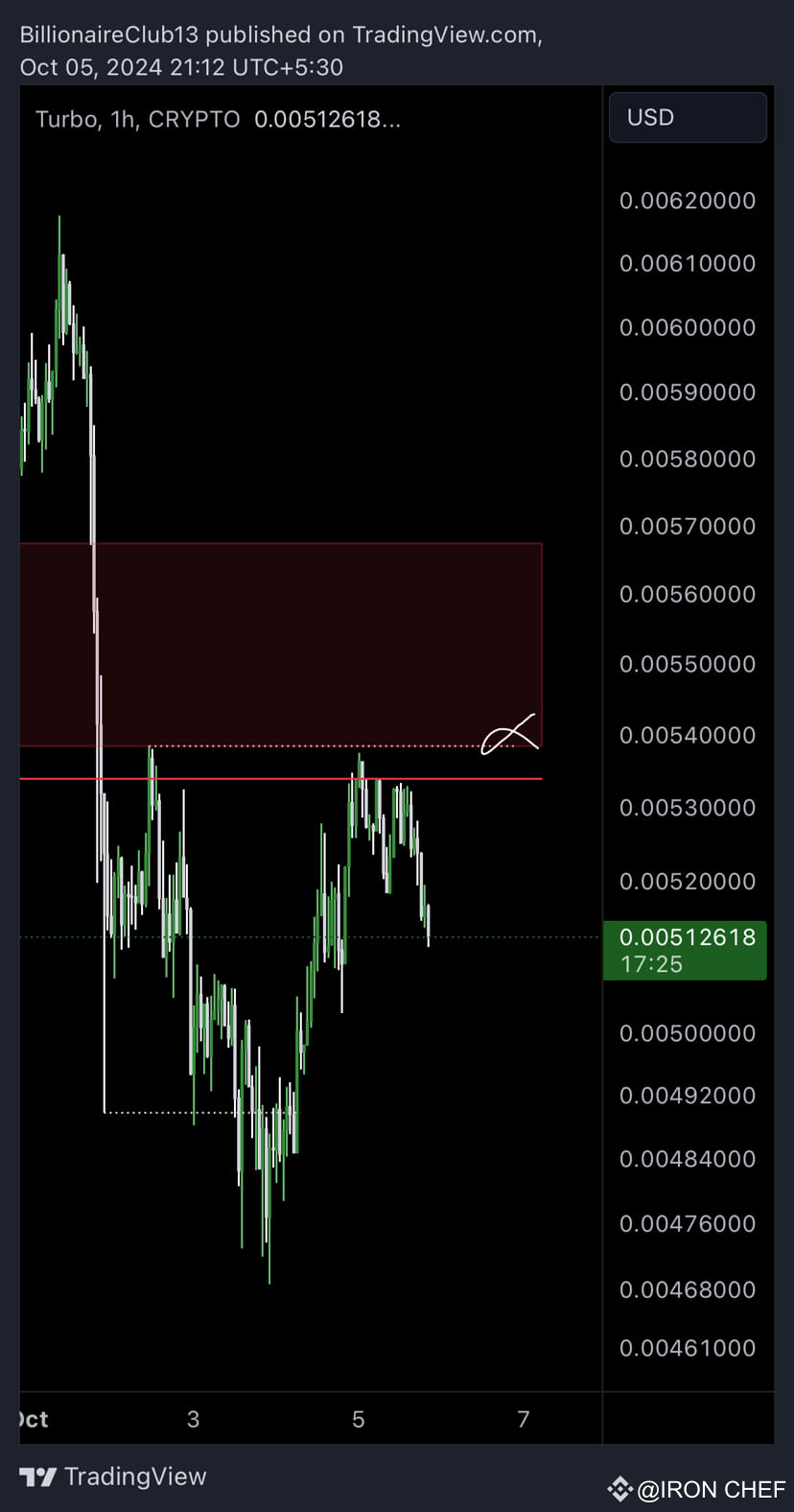Click the IRON CHEF diamond icon
Image resolution: width=794 pixels, height=1512 pixels.
pos(619,1489)
